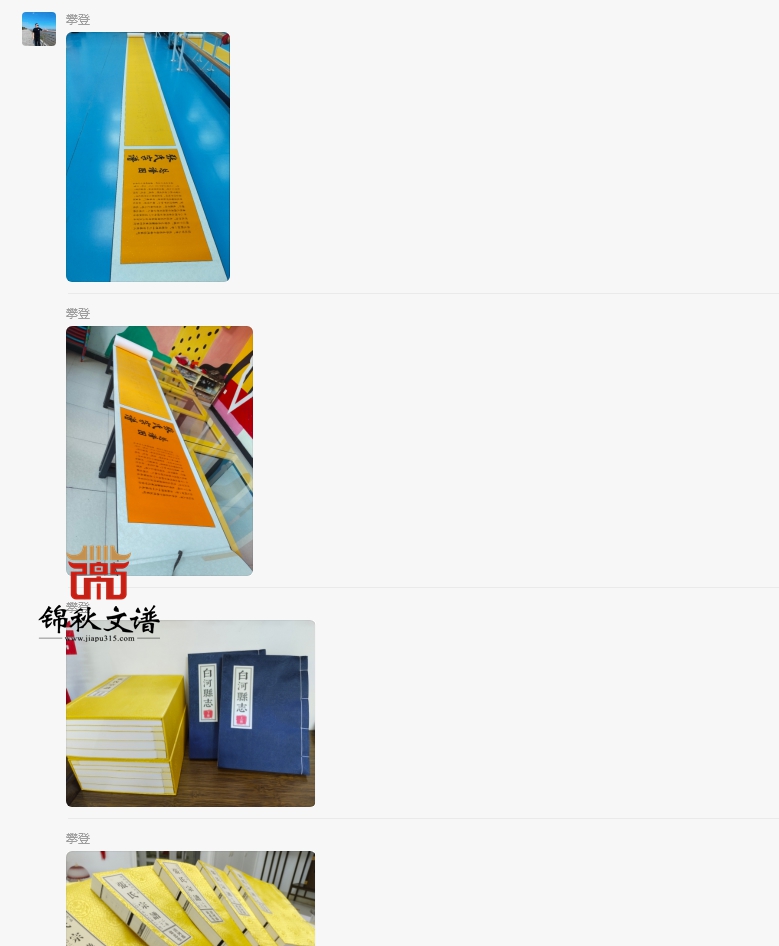
Task: Open the photo of blue 白河縣志 books
Action: pyautogui.click(x=190, y=713)
